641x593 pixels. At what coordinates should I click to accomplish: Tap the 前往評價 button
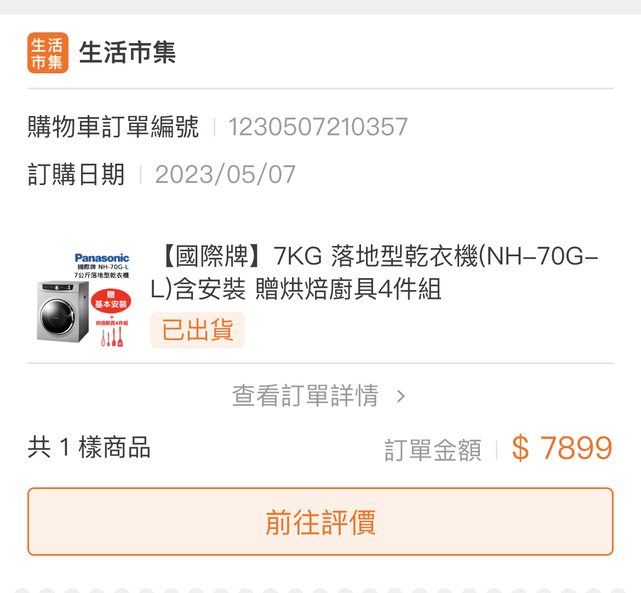[x=320, y=521]
